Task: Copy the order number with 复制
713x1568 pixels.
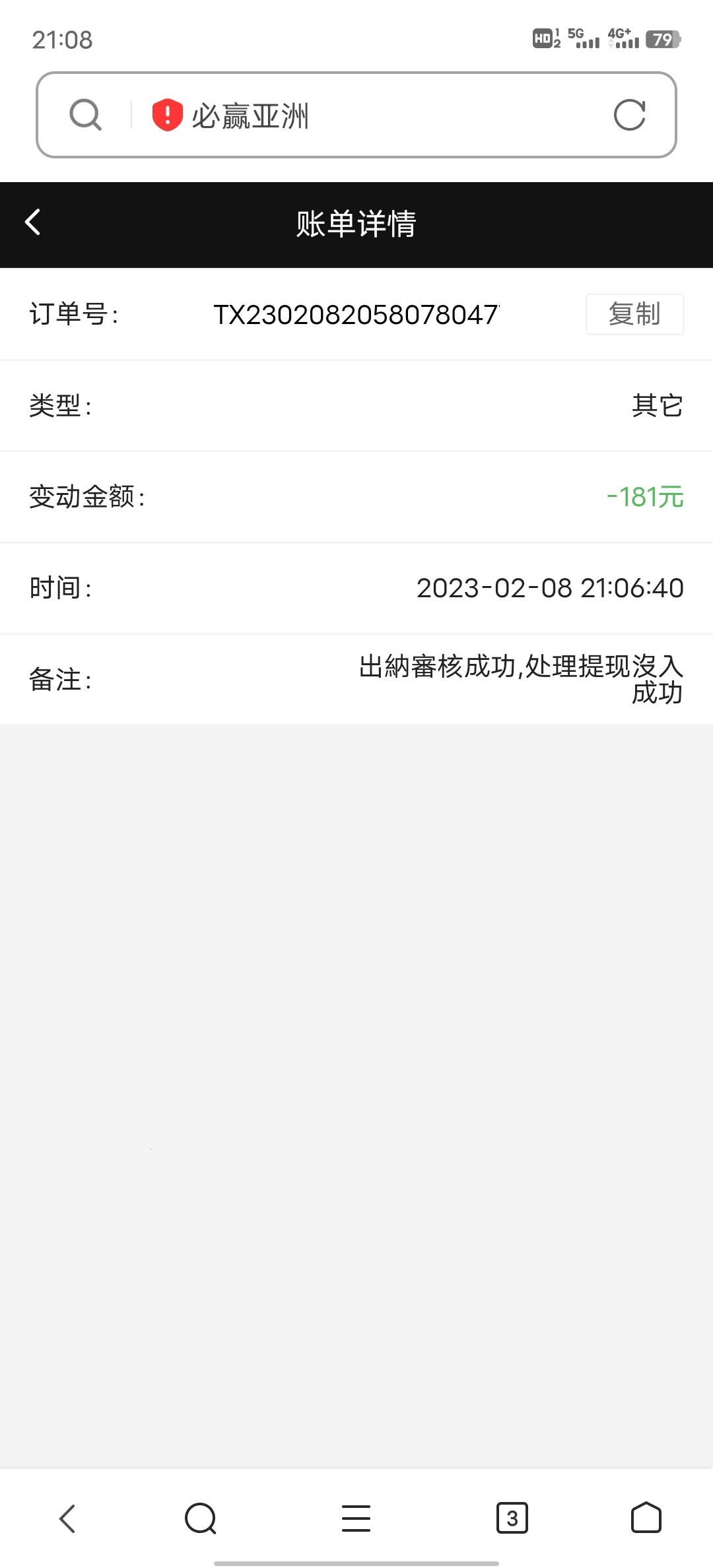Action: 634,314
